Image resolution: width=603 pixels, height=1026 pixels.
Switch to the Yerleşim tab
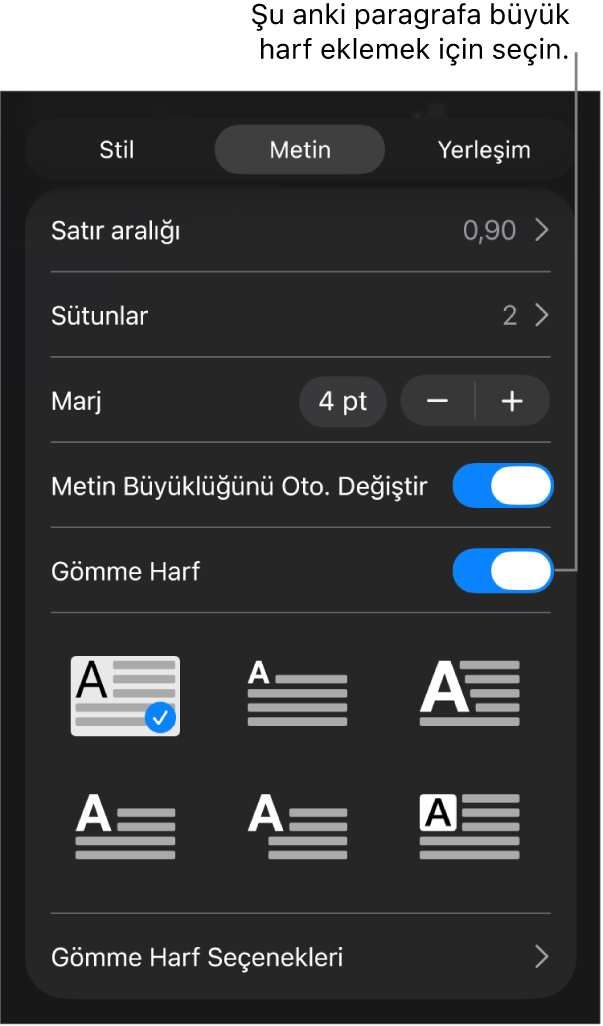click(483, 150)
